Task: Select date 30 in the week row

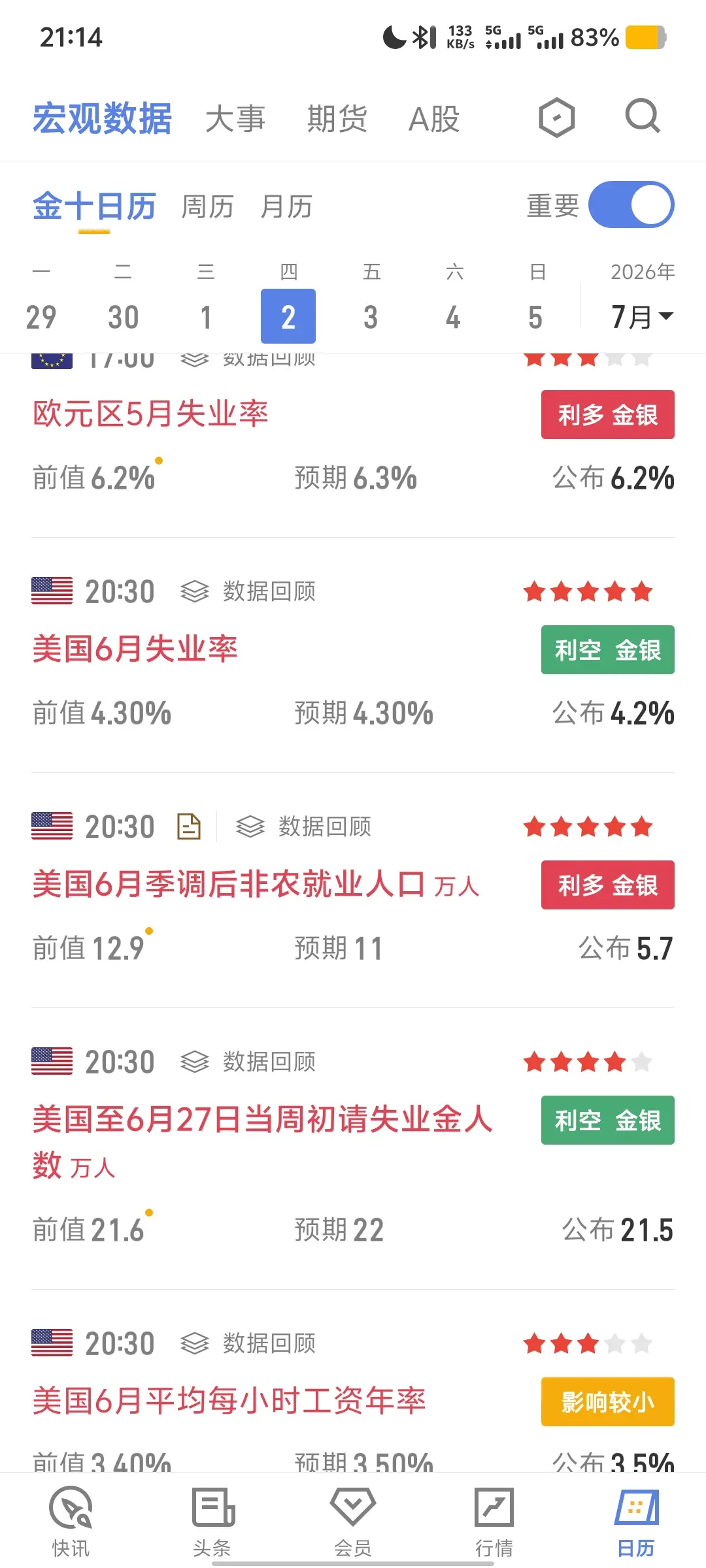Action: 124,317
